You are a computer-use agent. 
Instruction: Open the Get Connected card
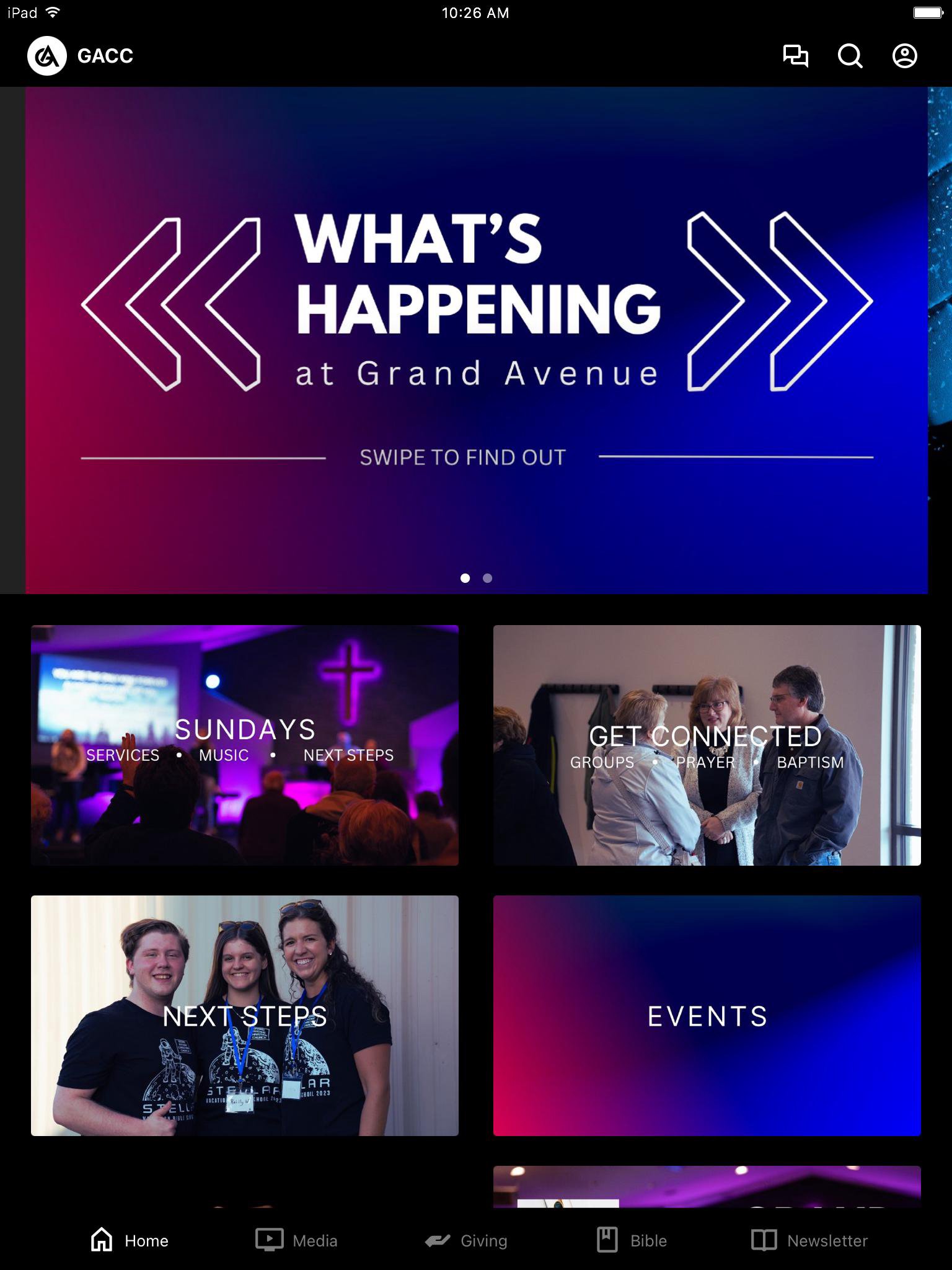click(707, 745)
